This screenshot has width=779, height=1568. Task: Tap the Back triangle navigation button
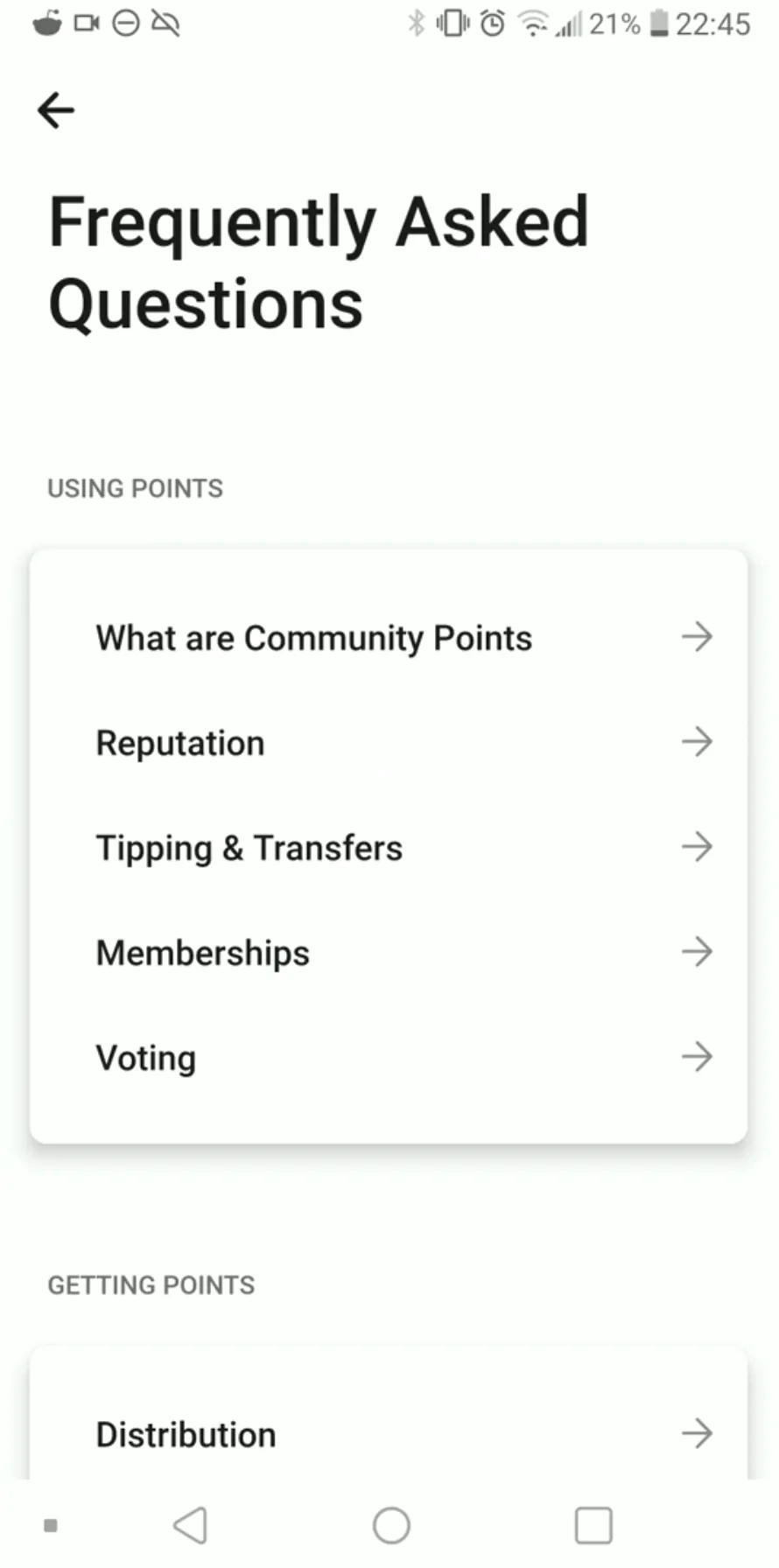tap(192, 1525)
